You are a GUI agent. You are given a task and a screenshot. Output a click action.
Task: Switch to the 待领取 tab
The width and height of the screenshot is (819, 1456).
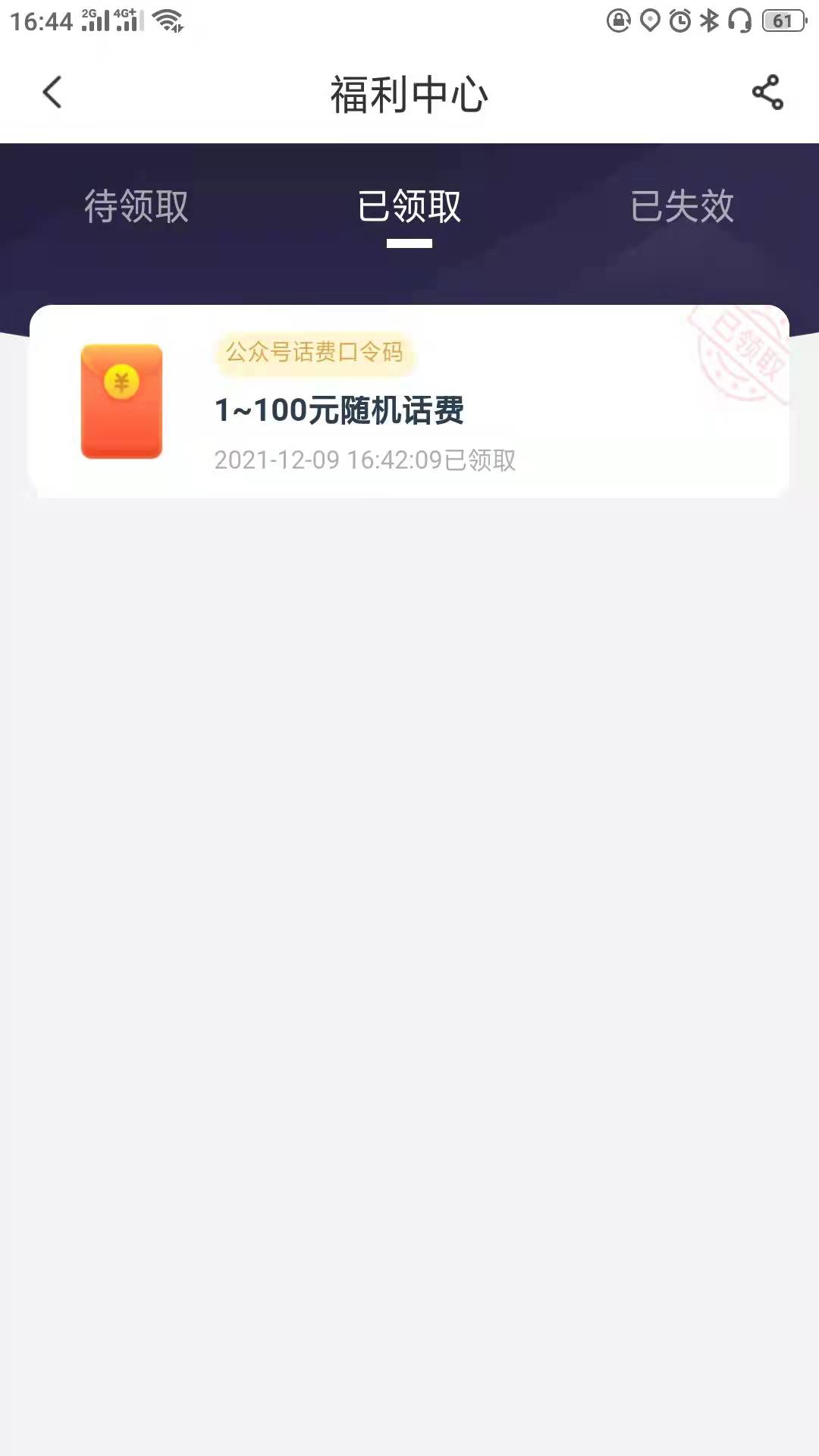point(136,206)
